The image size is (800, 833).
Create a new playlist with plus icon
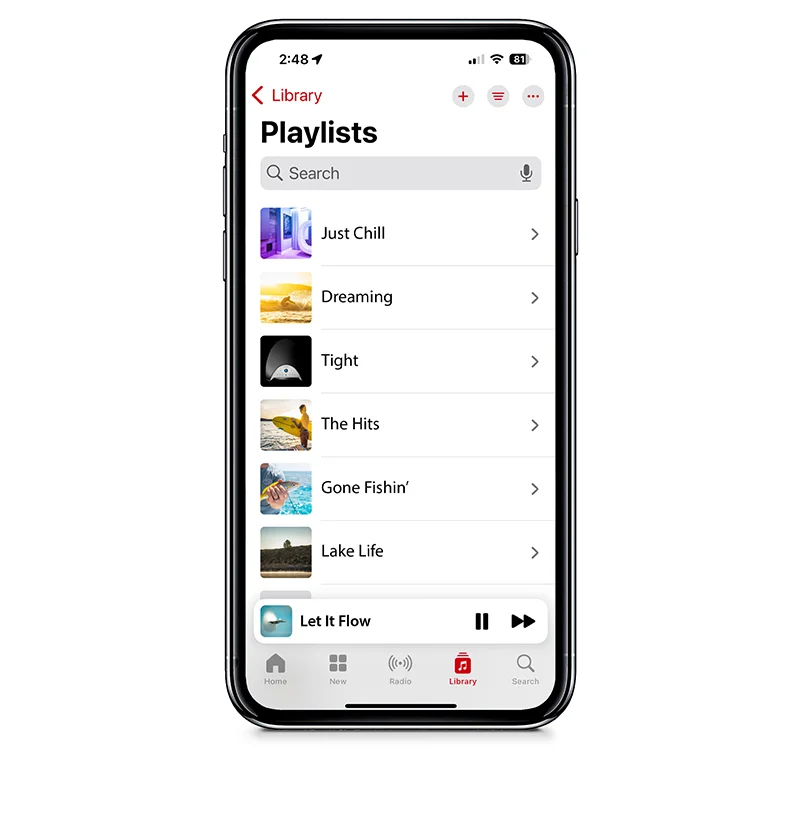coord(462,96)
